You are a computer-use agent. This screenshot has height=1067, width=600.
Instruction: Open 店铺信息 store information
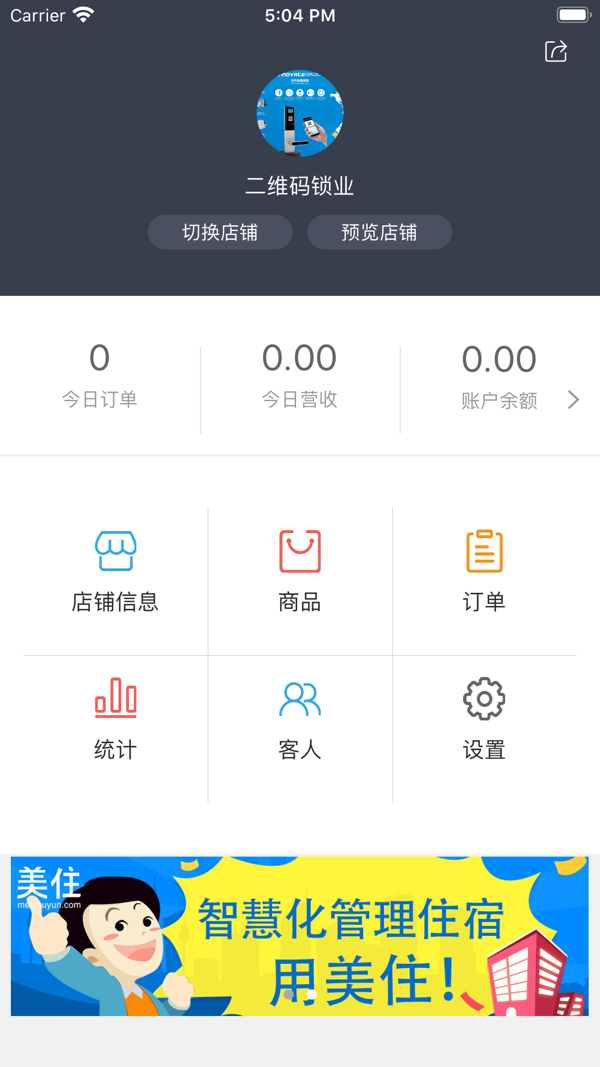tap(115, 572)
